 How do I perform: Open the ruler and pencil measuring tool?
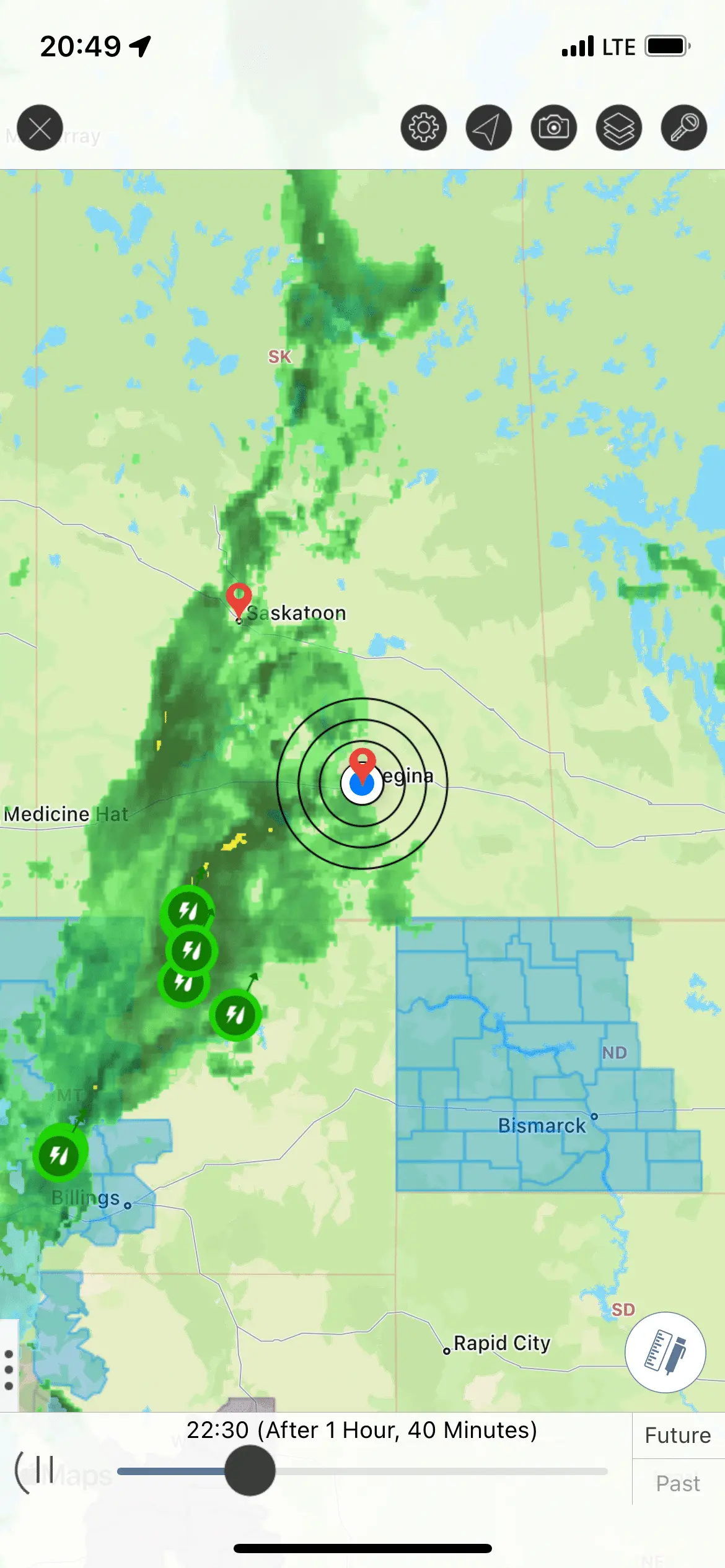(665, 1352)
